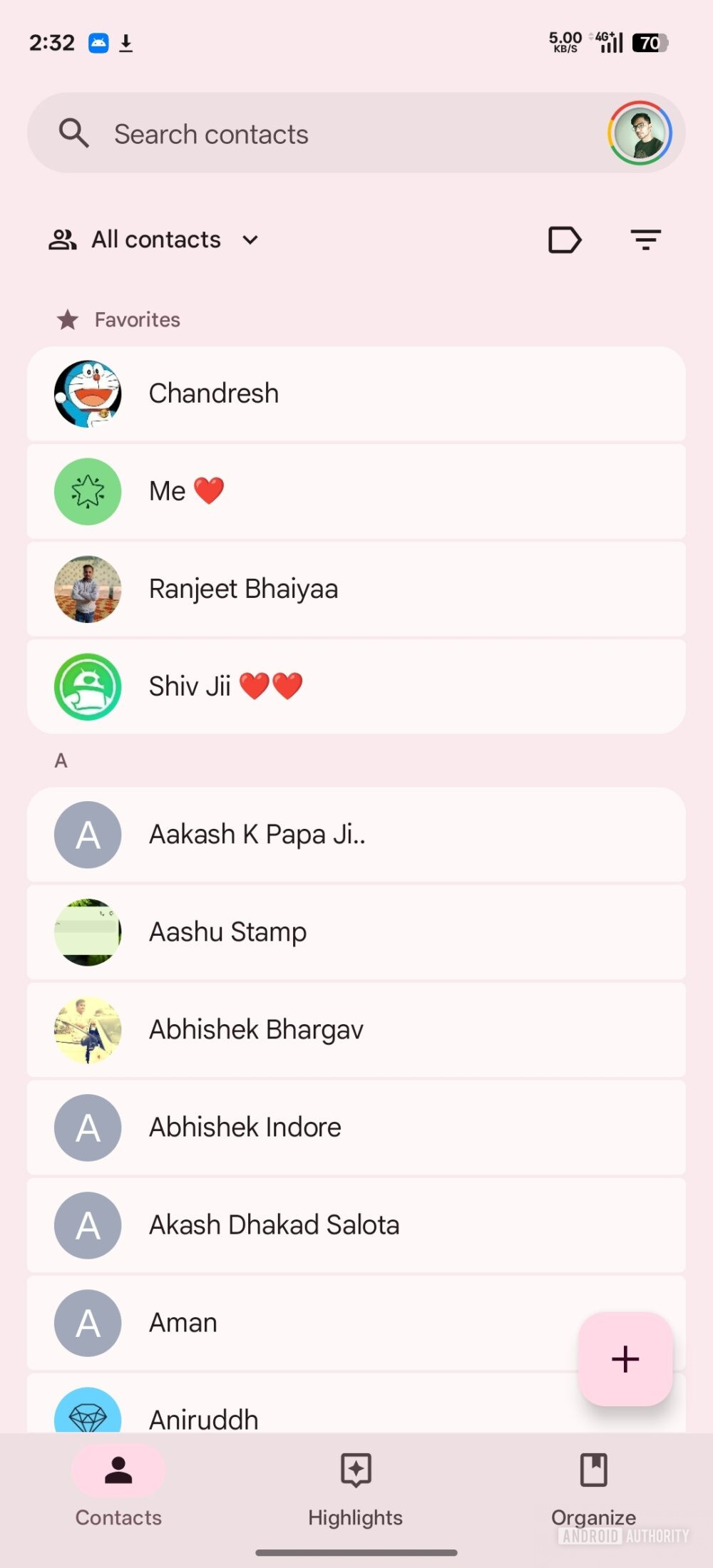
Task: Tap the add contact plus button
Action: tap(625, 1358)
